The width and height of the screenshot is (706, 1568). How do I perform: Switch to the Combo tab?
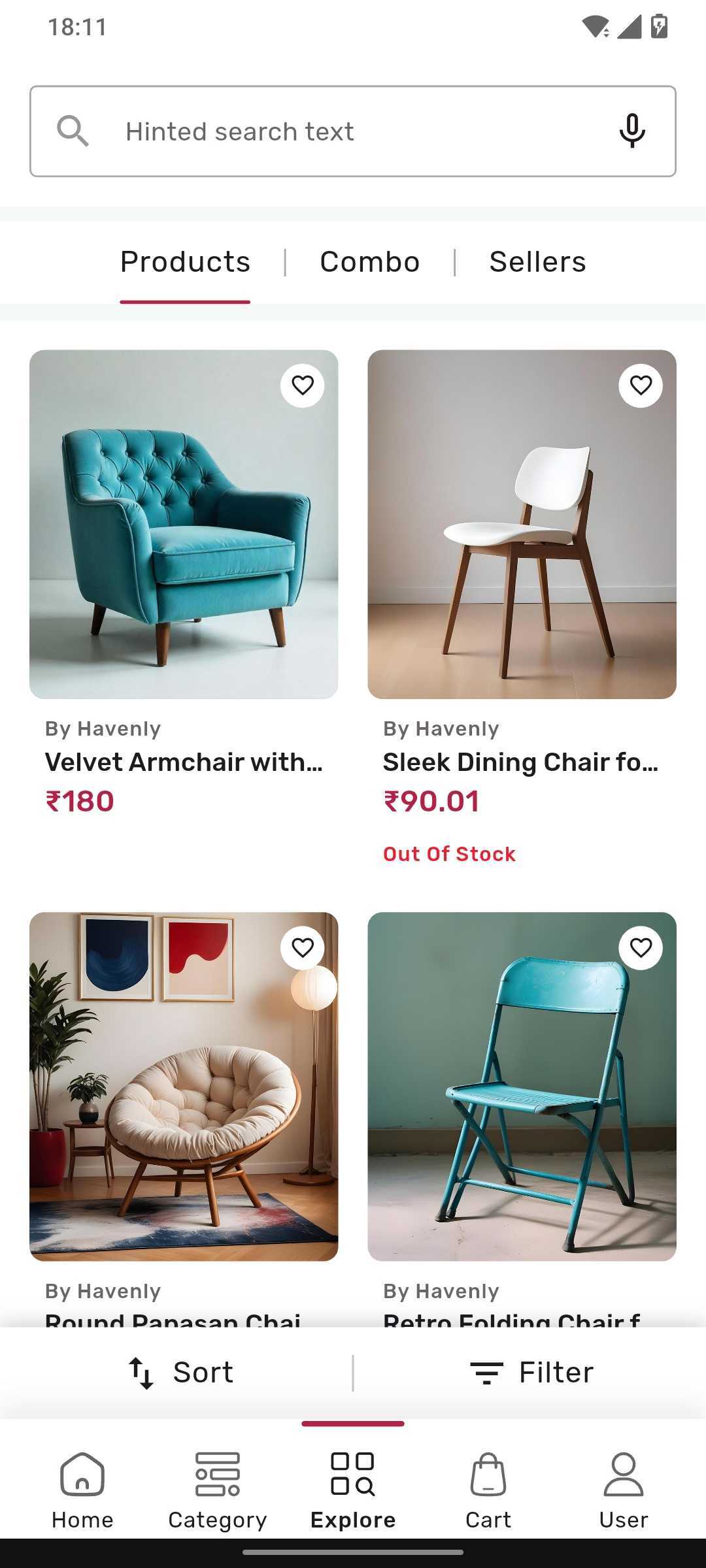click(x=369, y=262)
